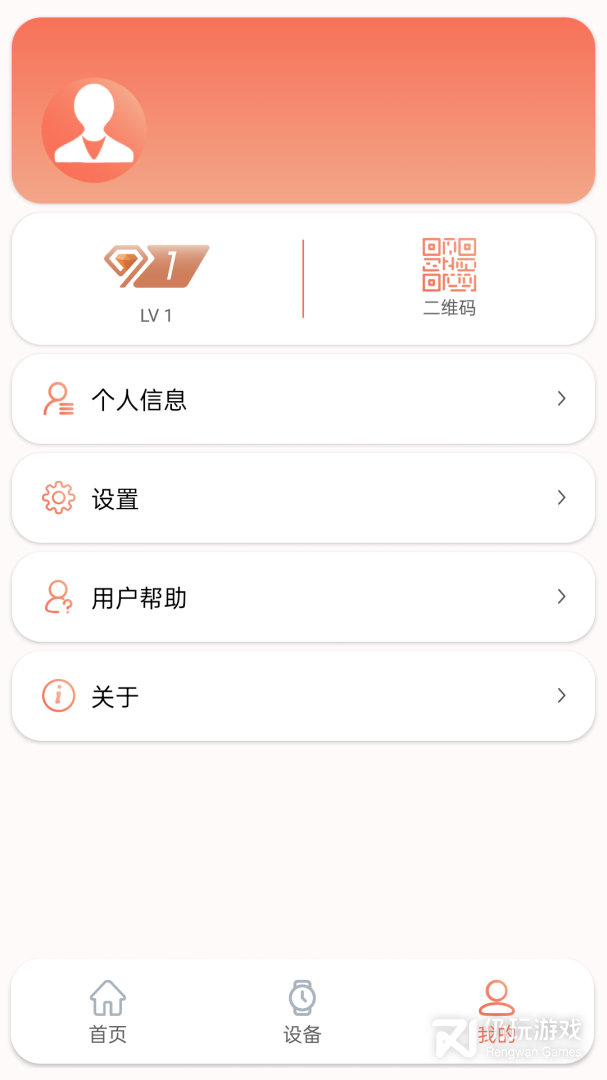Show my 二维码 QR code
This screenshot has width=607, height=1080.
(x=449, y=277)
